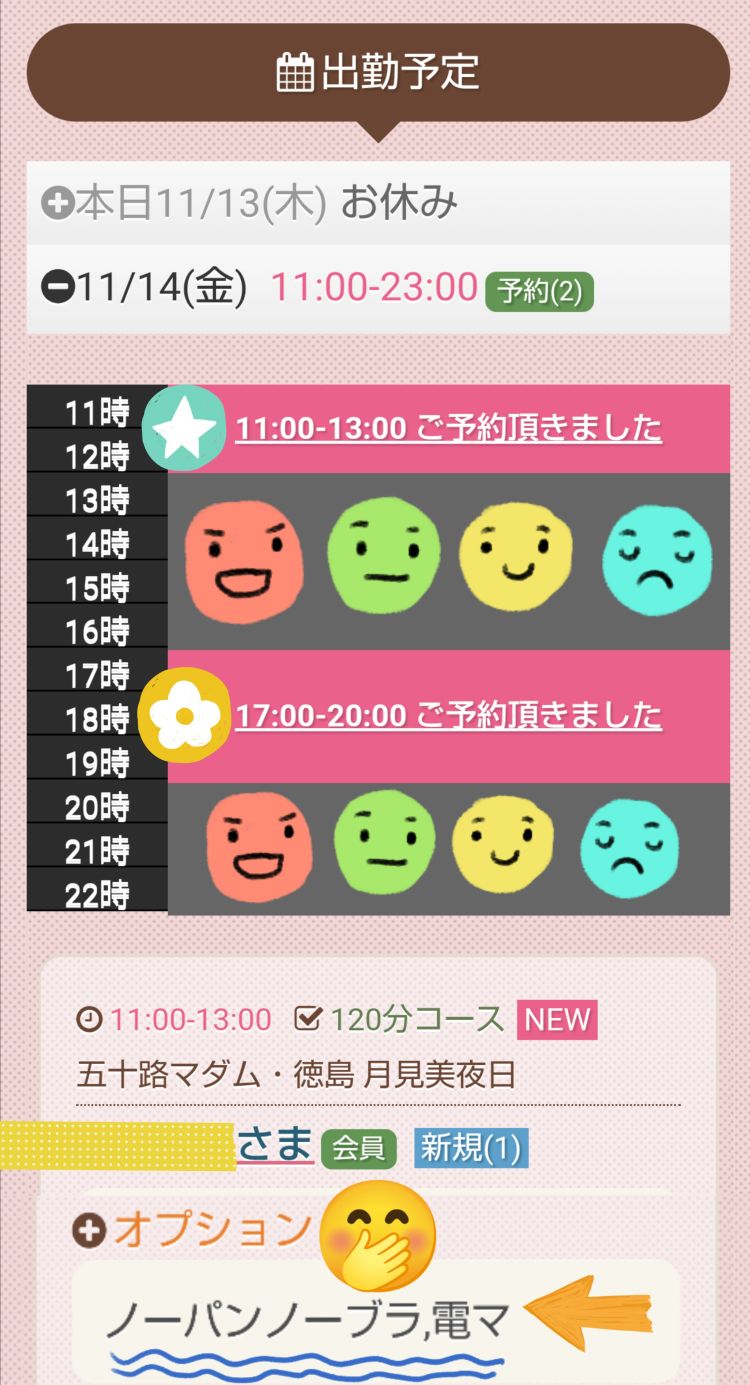Click the 18時 time slot label
This screenshot has height=1385, width=750.
click(x=96, y=719)
